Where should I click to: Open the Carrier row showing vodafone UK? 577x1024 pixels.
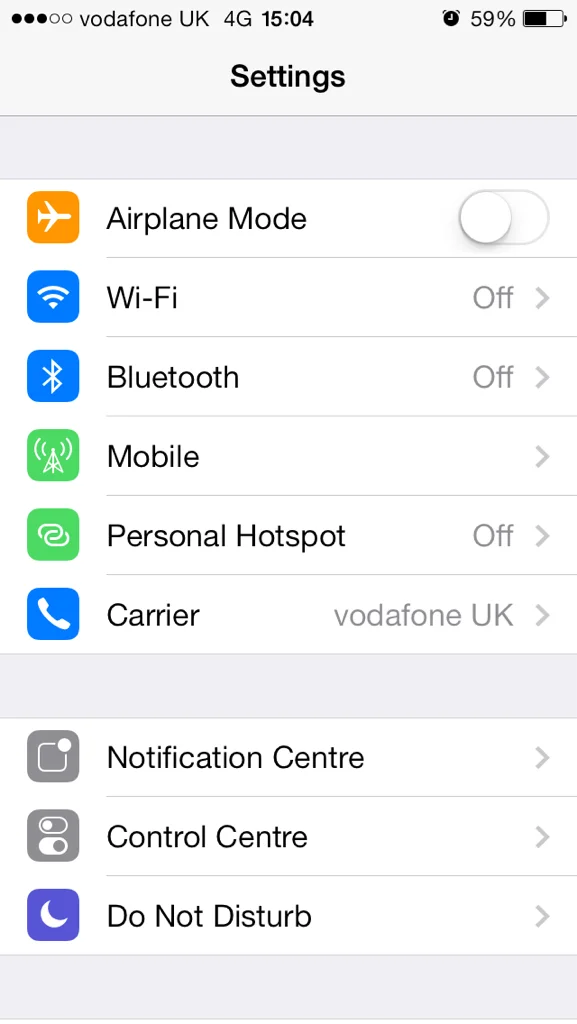click(x=288, y=615)
